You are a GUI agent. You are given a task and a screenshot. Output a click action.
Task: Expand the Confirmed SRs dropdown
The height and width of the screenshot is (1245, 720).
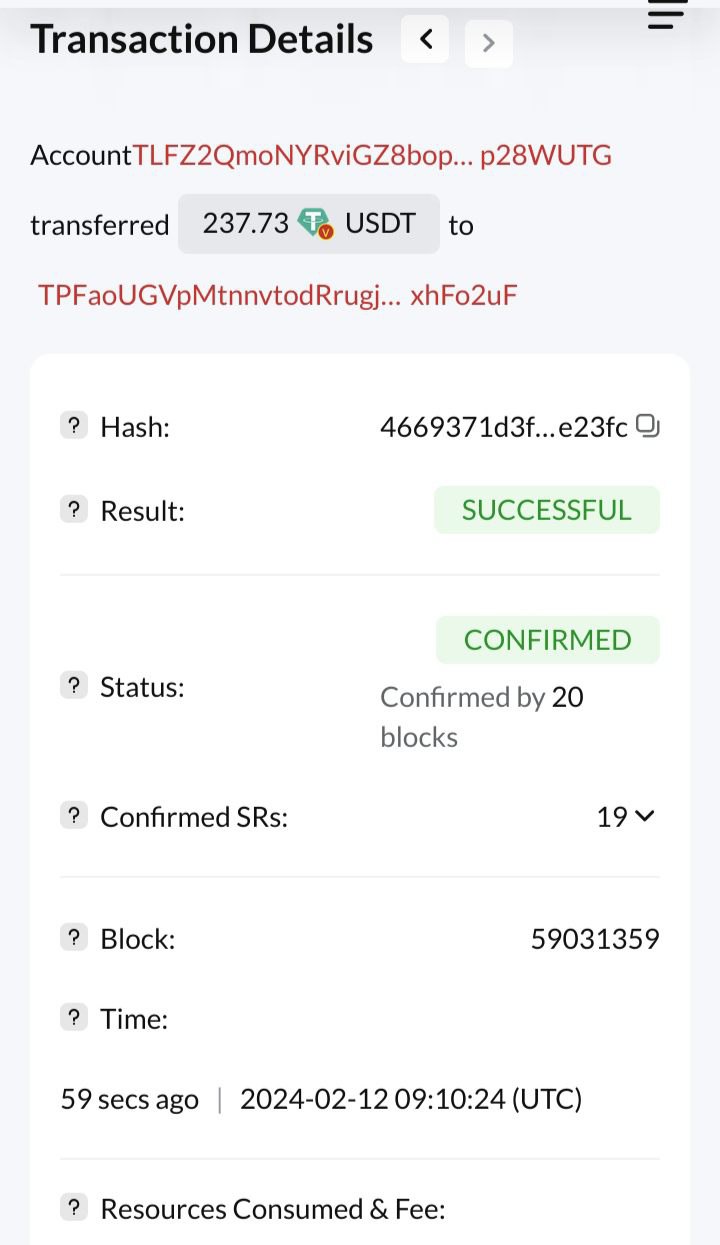626,817
